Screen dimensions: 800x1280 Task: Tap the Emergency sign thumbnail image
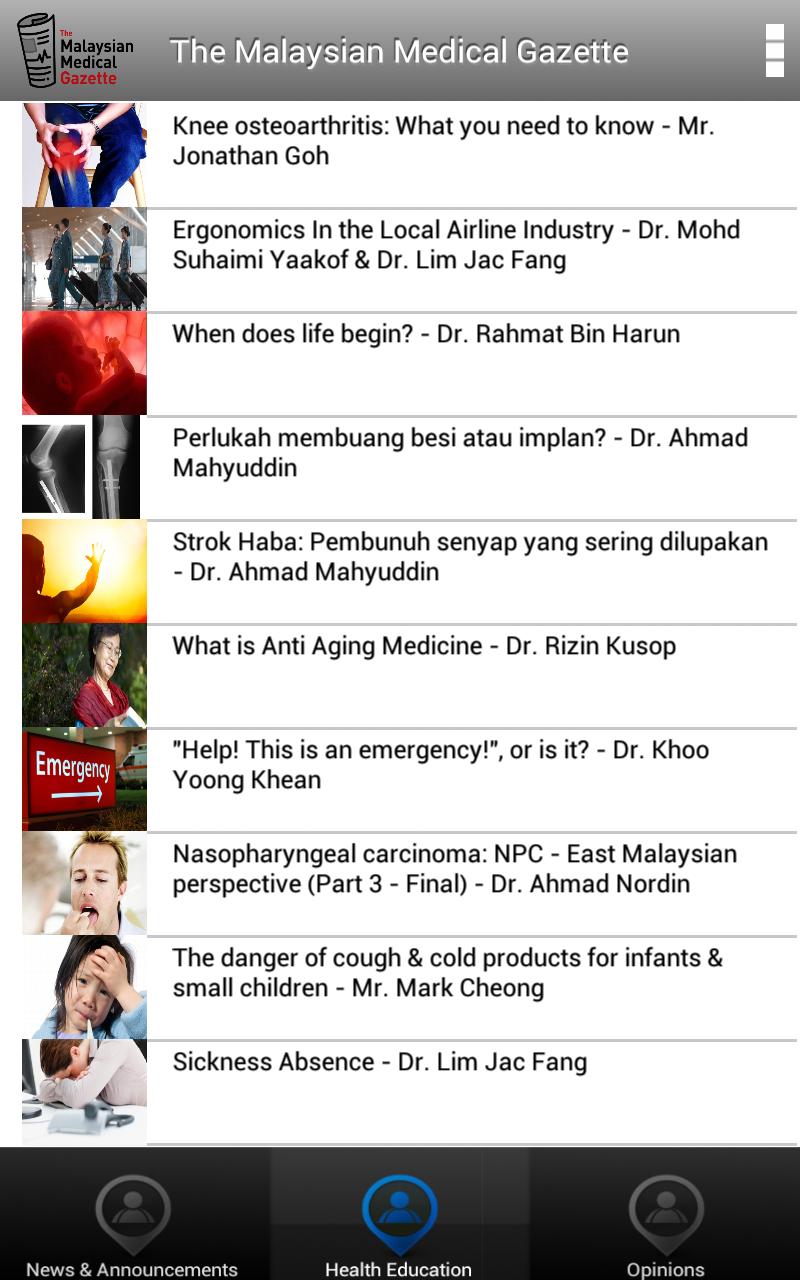coord(84,779)
